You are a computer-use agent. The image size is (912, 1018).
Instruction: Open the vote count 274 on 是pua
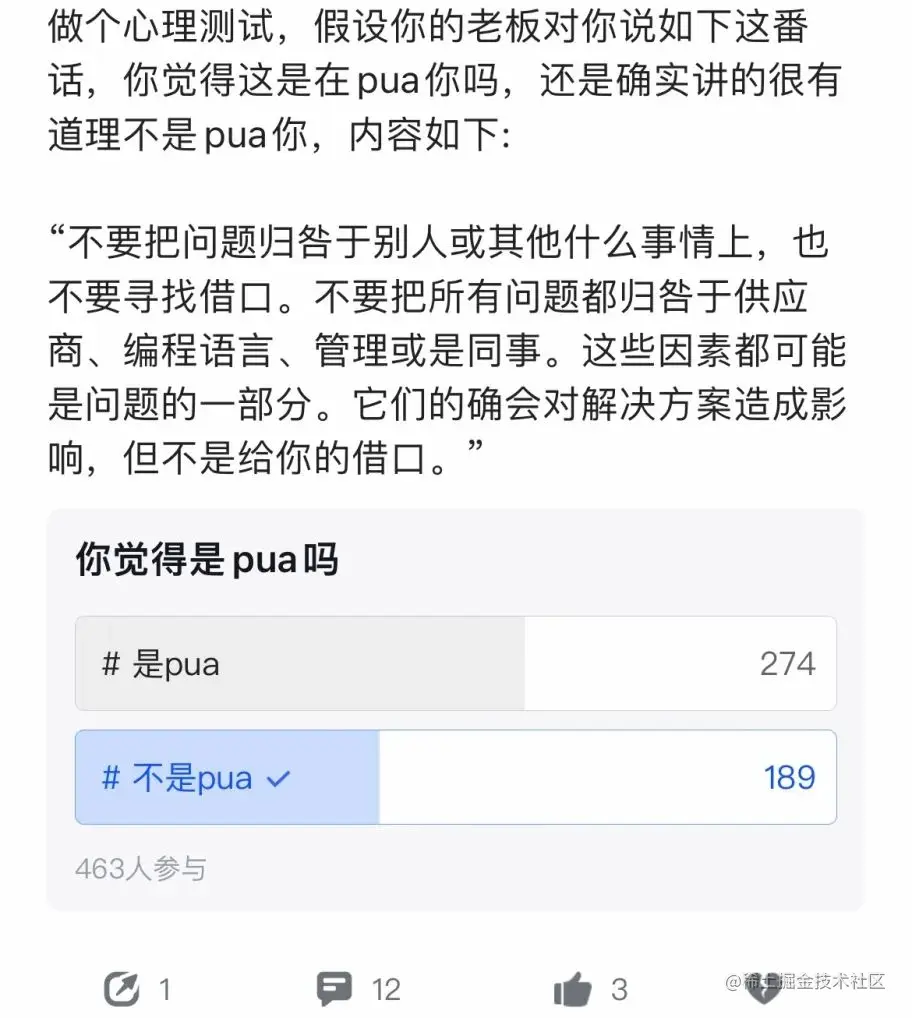pos(786,663)
